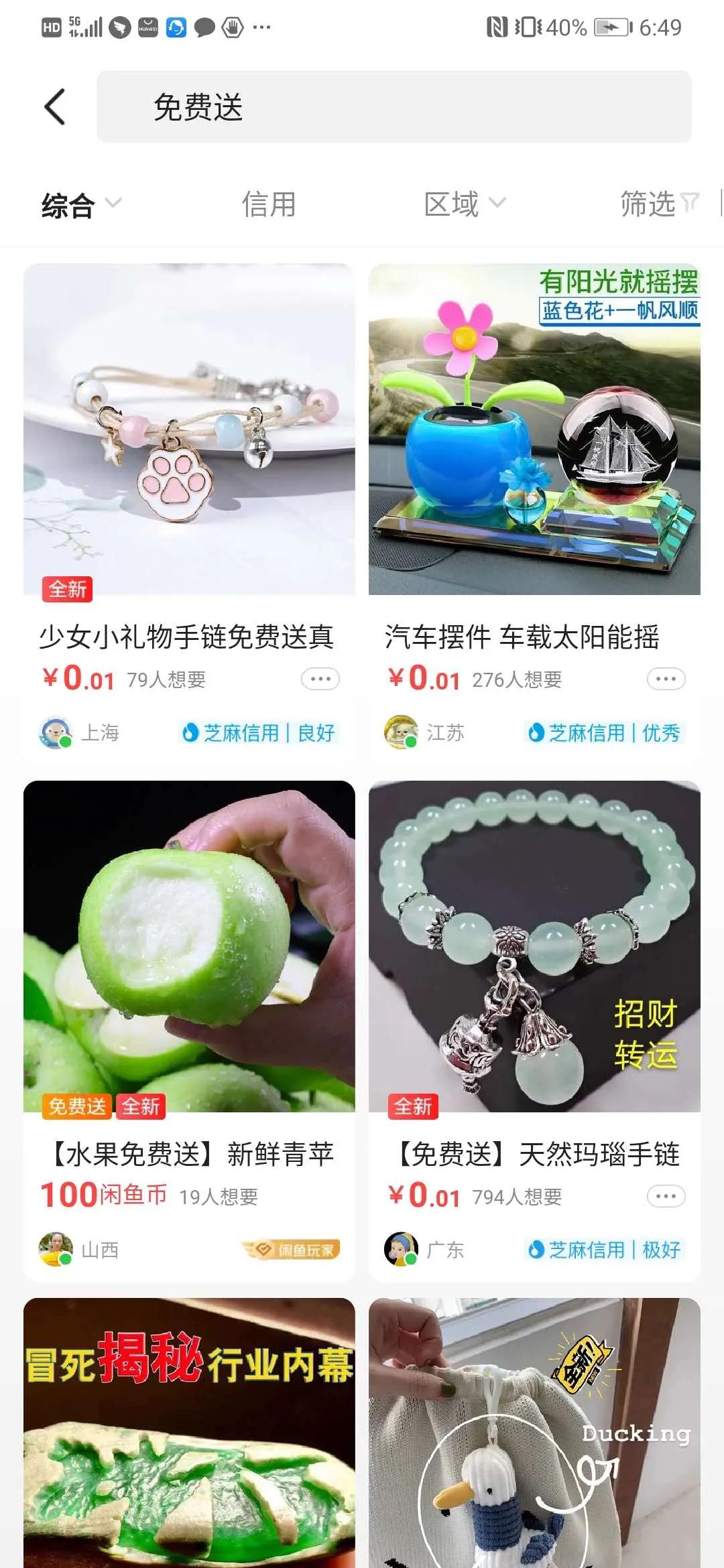724x1568 pixels.
Task: Open the 筛选 filter panel
Action: click(658, 204)
